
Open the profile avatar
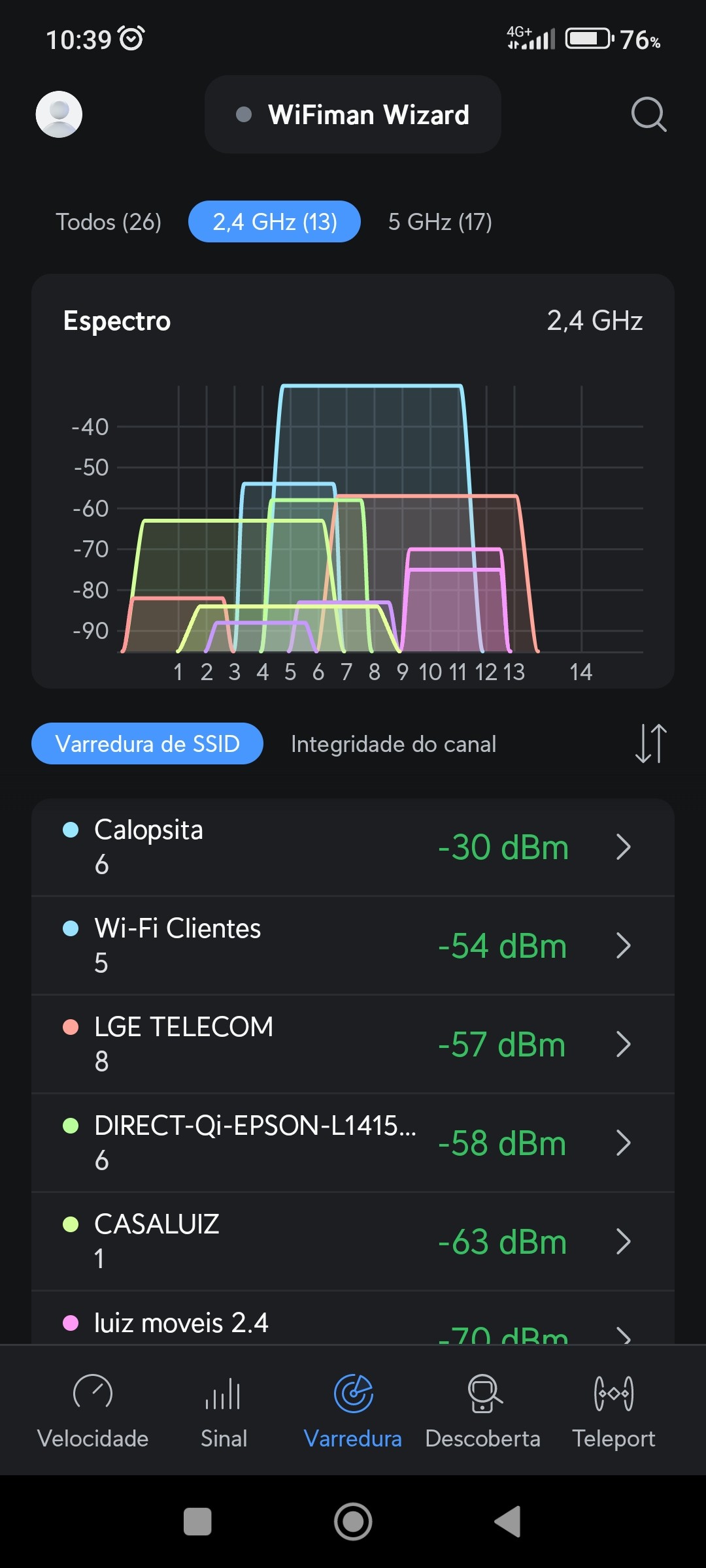pyautogui.click(x=59, y=114)
